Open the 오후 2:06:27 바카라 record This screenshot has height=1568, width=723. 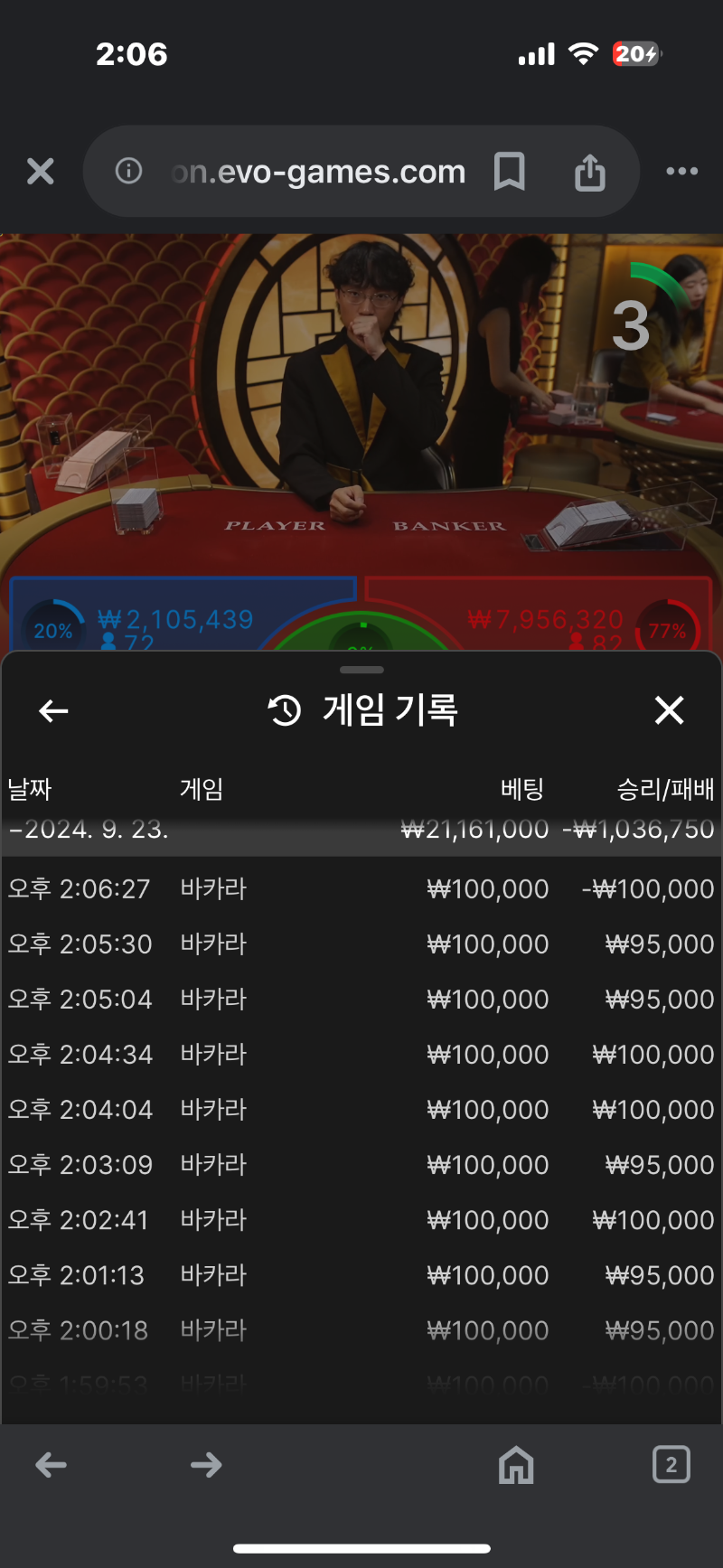(x=361, y=889)
